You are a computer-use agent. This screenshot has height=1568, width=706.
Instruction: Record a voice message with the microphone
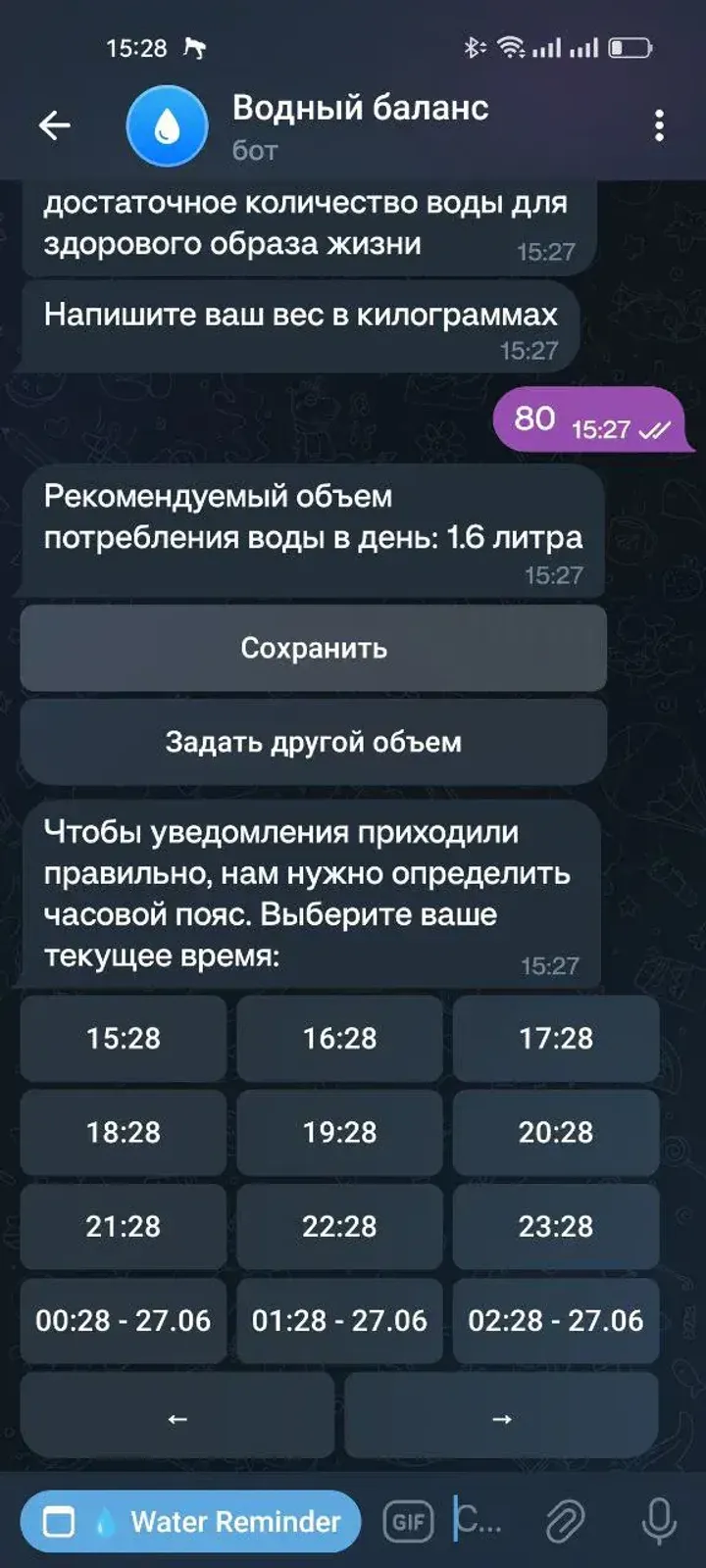(659, 1522)
